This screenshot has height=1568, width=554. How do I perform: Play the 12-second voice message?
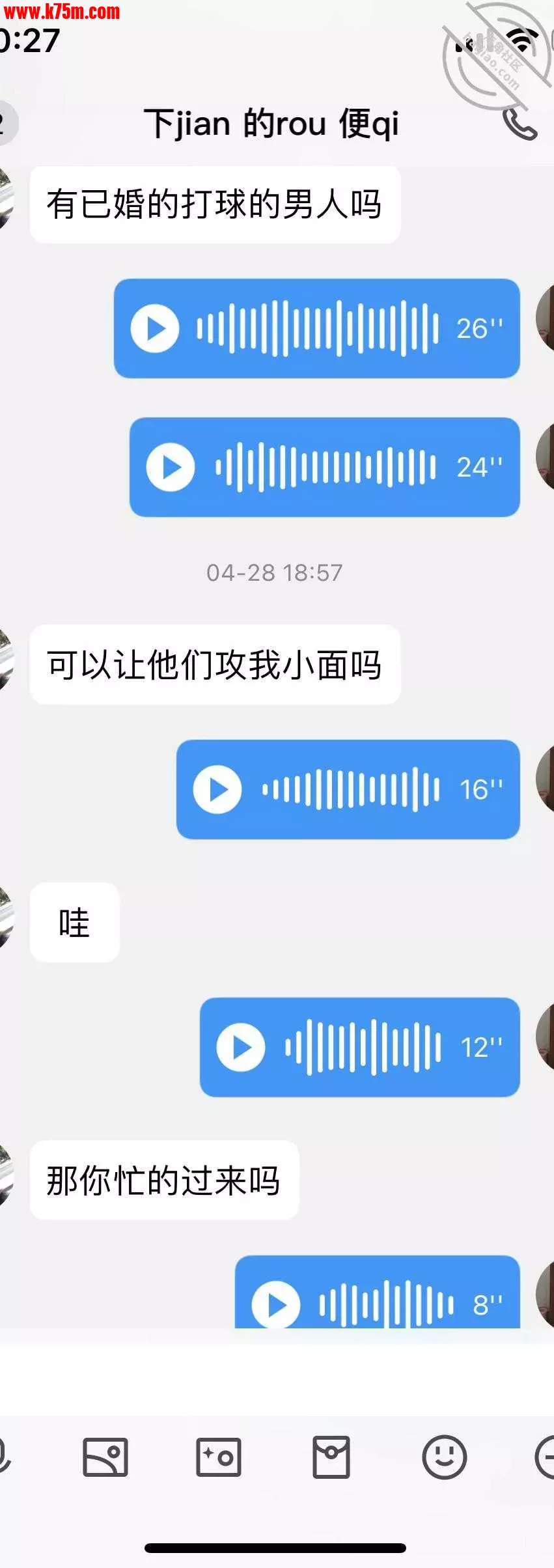click(241, 1047)
